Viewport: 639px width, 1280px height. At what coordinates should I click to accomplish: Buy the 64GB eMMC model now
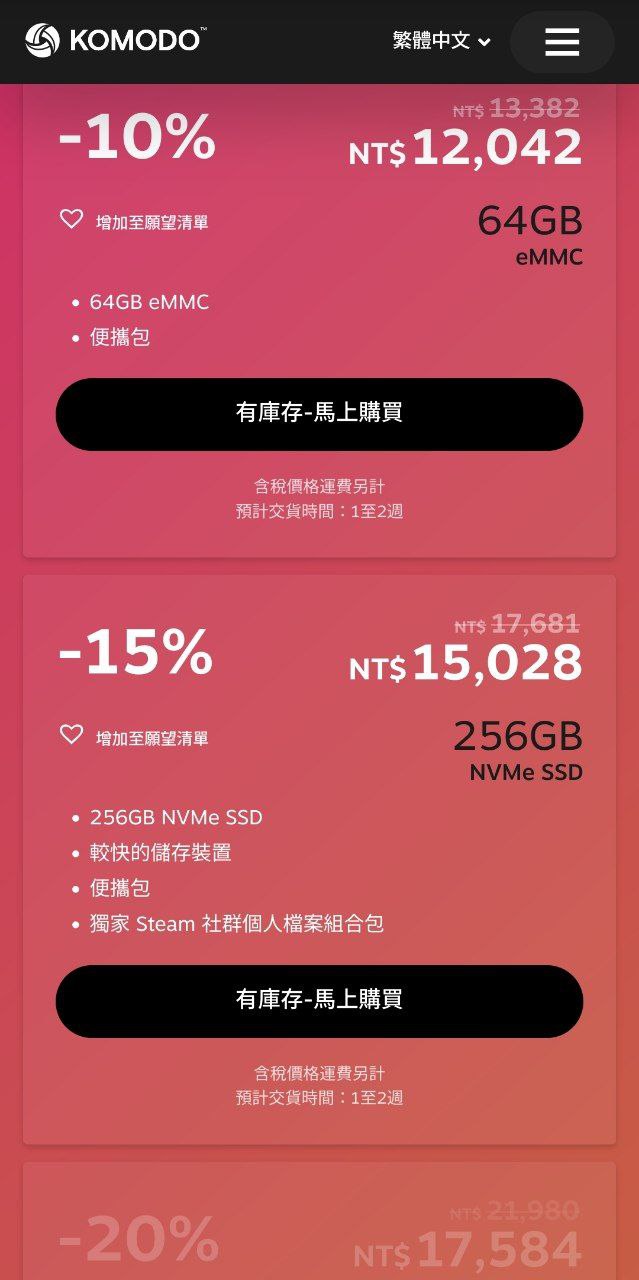pos(319,414)
